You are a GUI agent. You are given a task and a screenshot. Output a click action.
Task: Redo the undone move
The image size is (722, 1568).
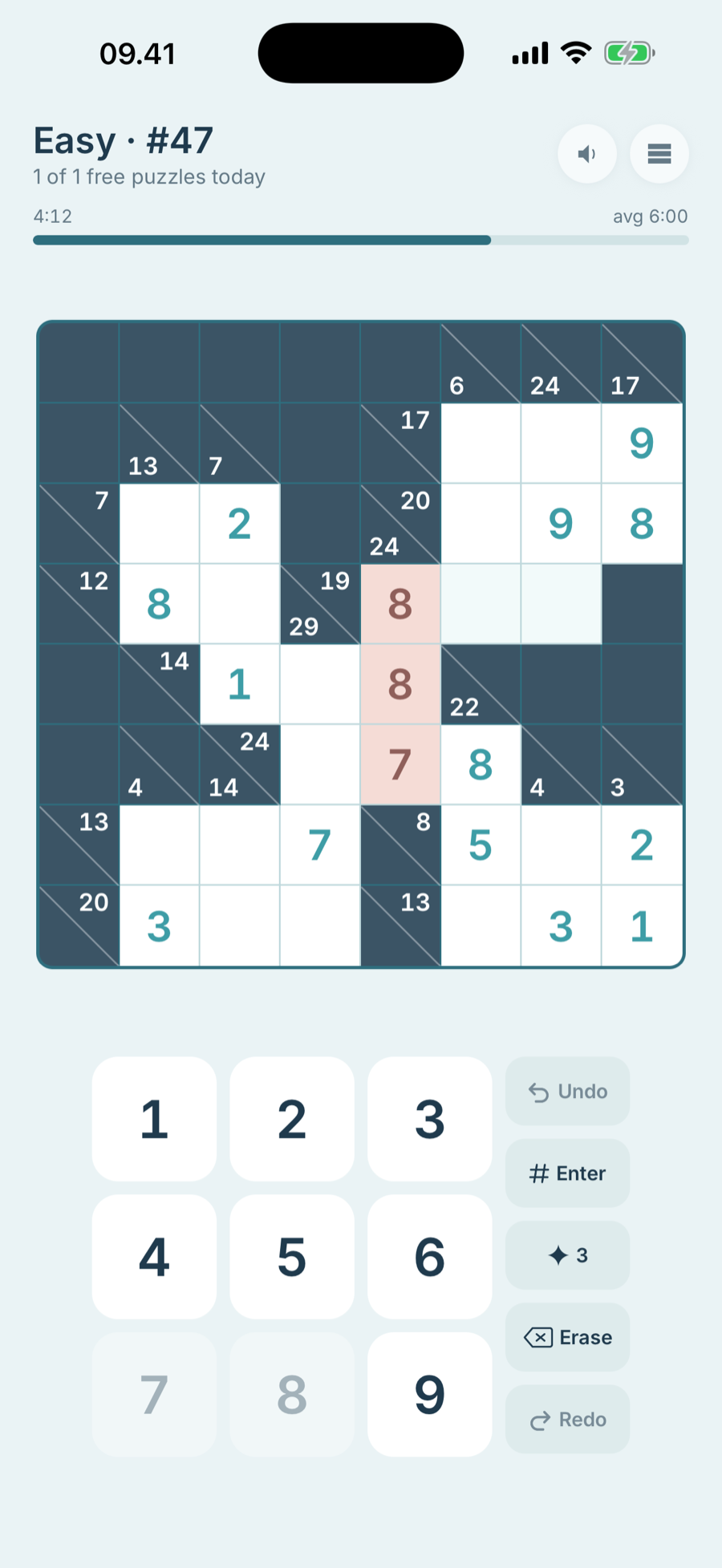(x=567, y=1420)
